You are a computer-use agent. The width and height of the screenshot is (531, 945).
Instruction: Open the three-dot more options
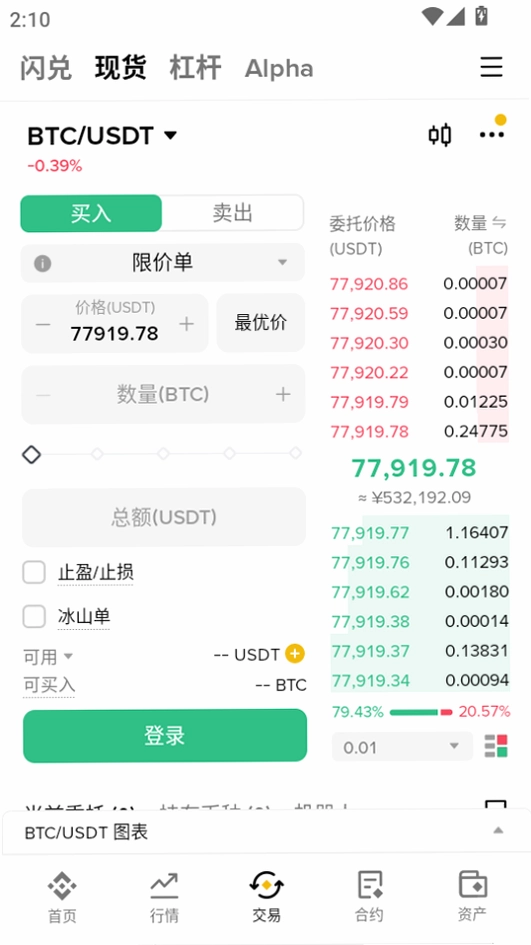492,134
